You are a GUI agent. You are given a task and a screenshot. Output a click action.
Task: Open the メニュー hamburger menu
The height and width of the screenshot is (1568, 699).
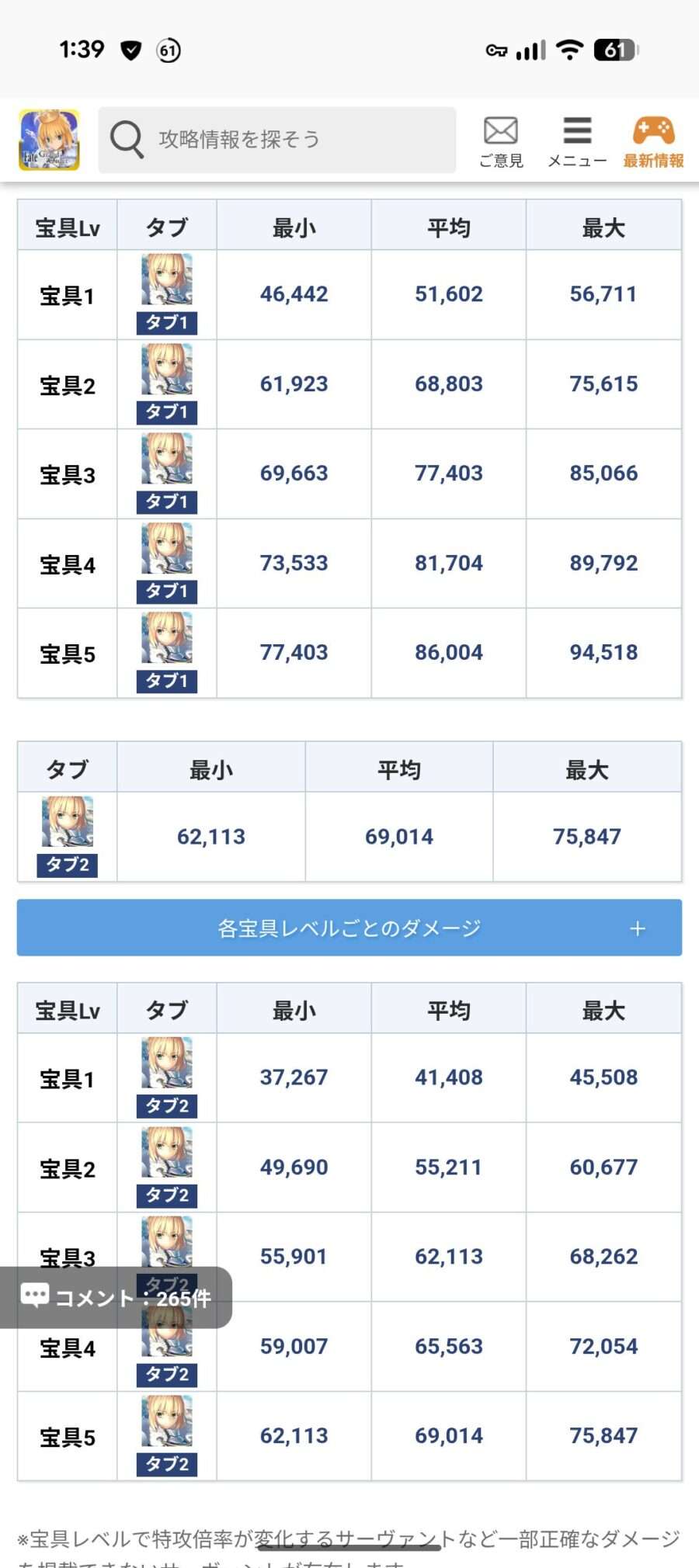(x=577, y=140)
